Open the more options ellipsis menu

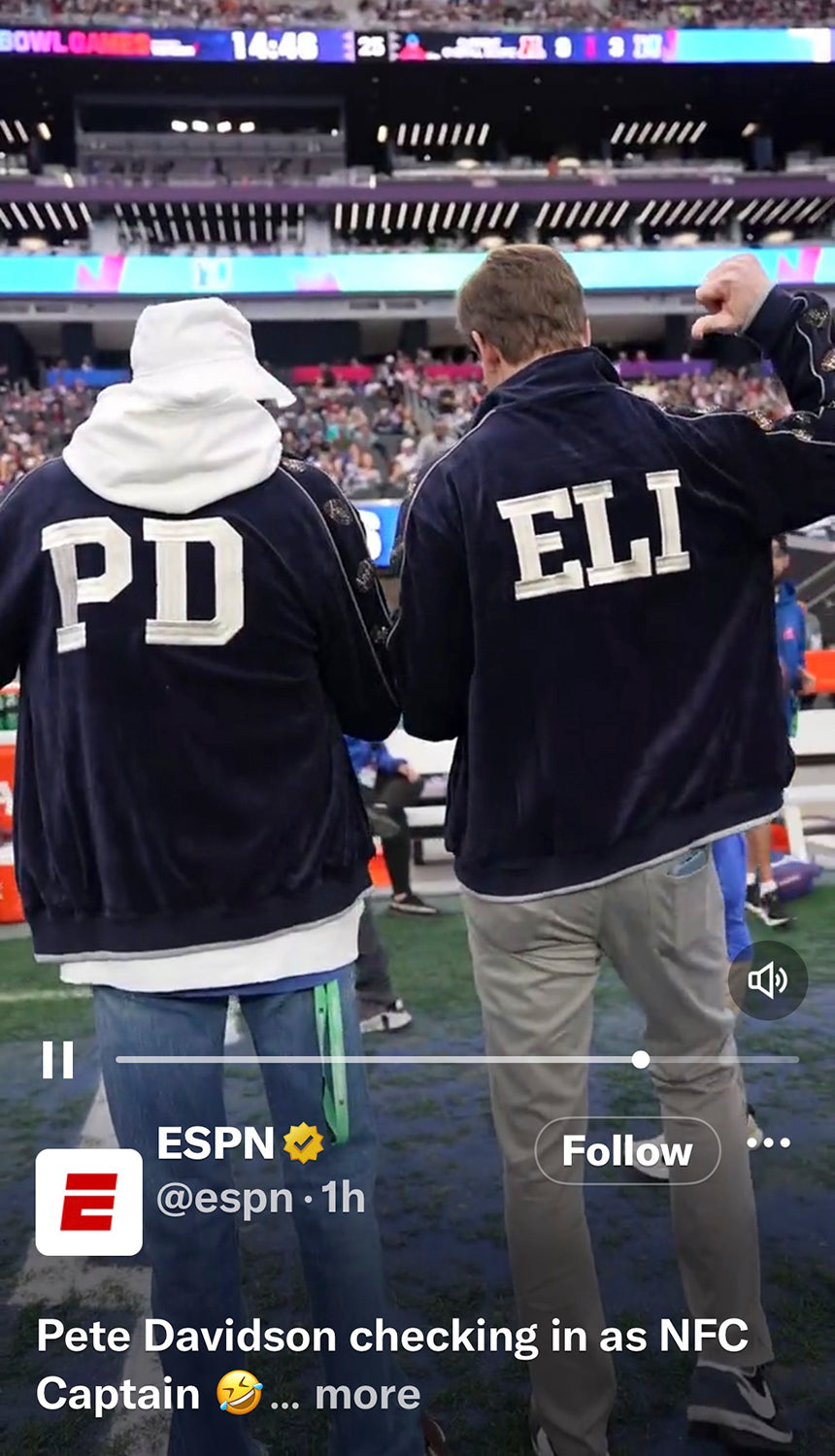pyautogui.click(x=769, y=1142)
